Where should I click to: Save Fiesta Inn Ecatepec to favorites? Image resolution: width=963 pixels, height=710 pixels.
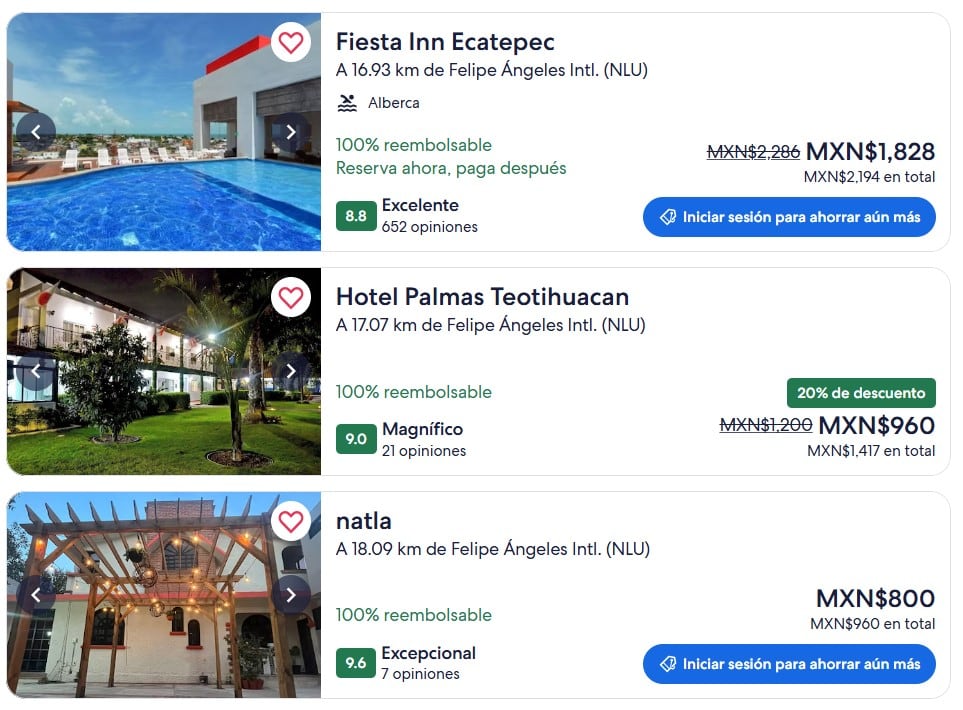pyautogui.click(x=290, y=42)
